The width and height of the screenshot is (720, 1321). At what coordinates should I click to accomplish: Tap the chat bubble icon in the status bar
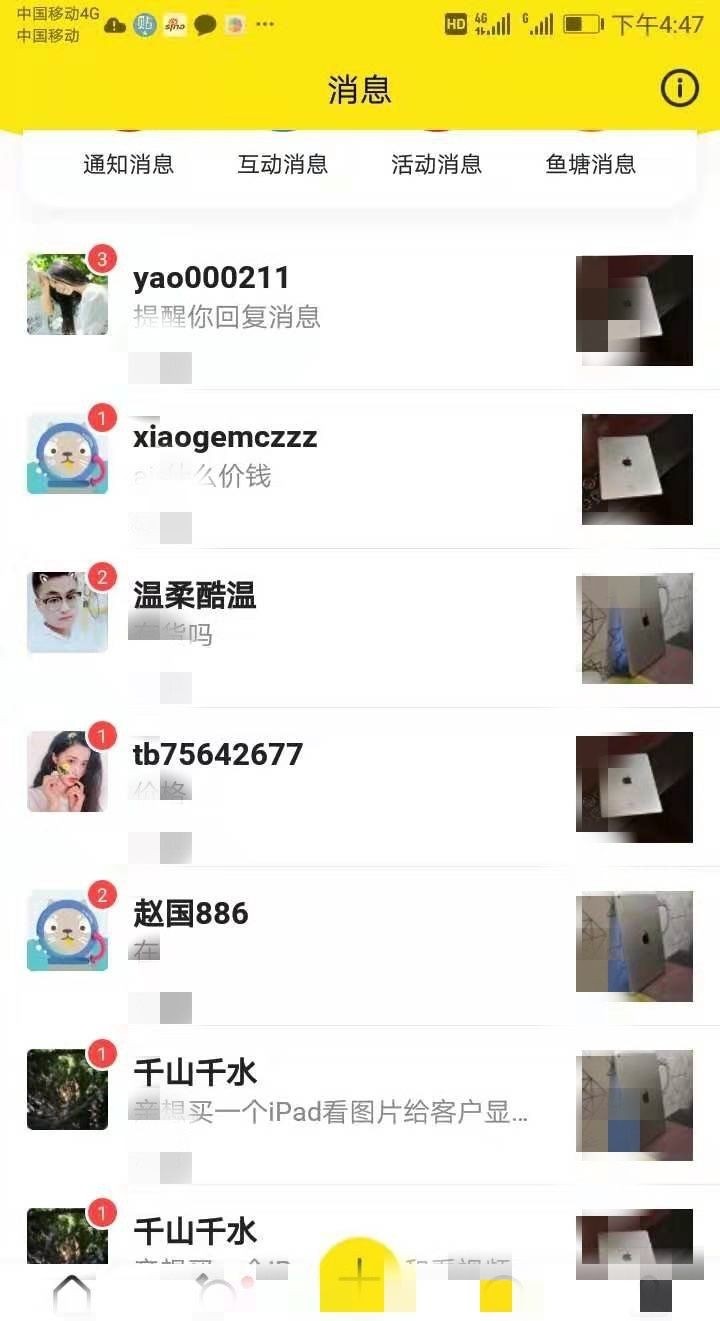coord(203,24)
